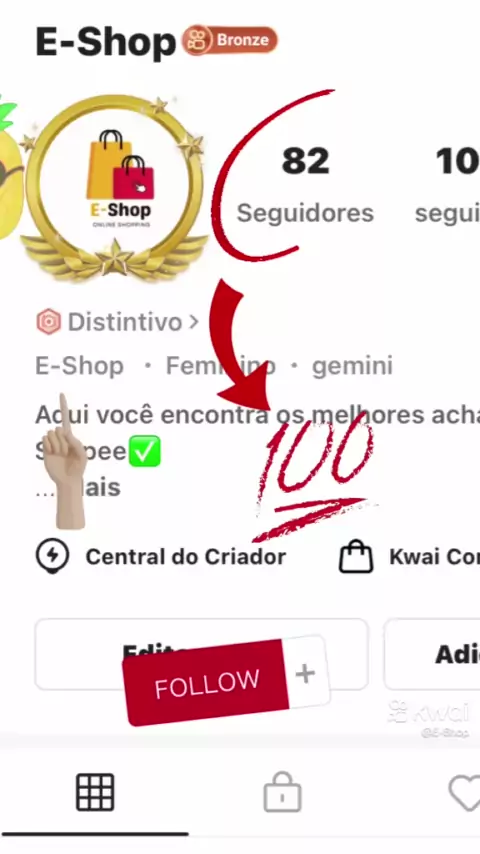Viewport: 480px width, 854px height.
Task: Switch to the liked heart tab
Action: click(x=465, y=793)
